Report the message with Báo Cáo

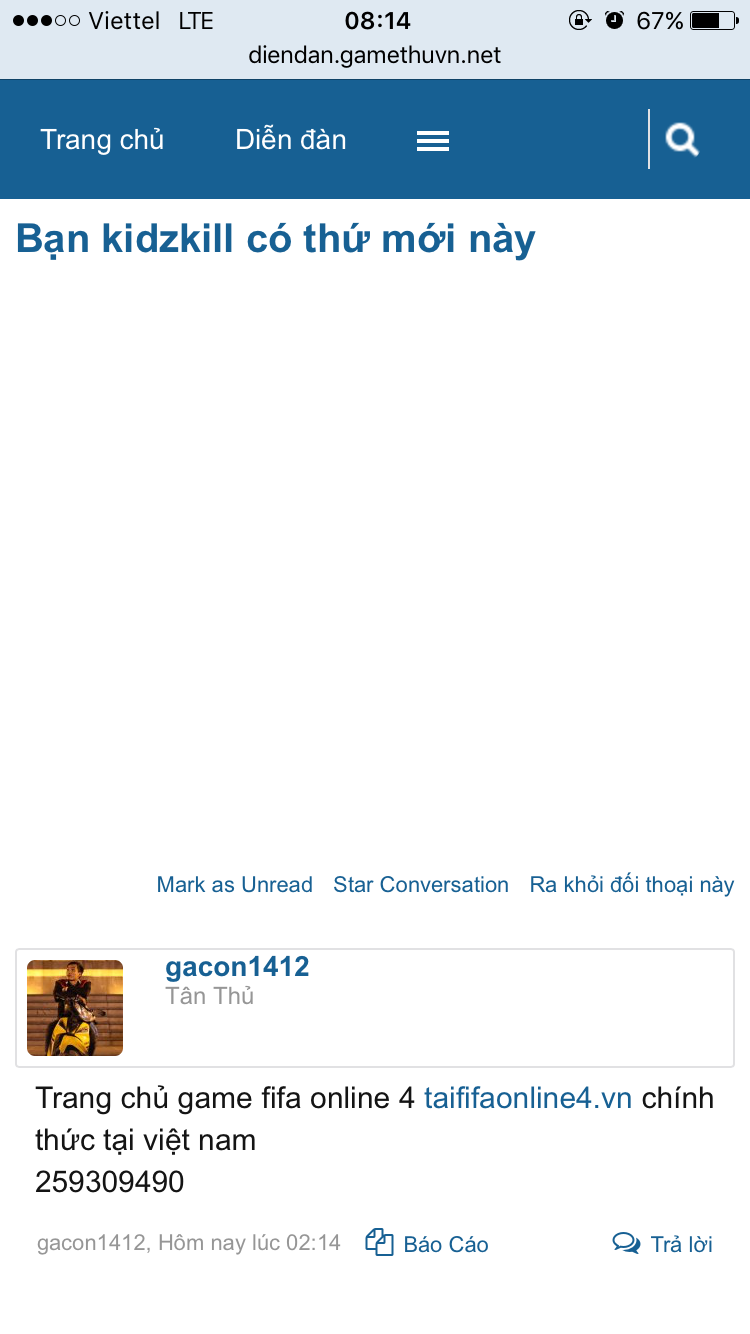coord(428,1244)
